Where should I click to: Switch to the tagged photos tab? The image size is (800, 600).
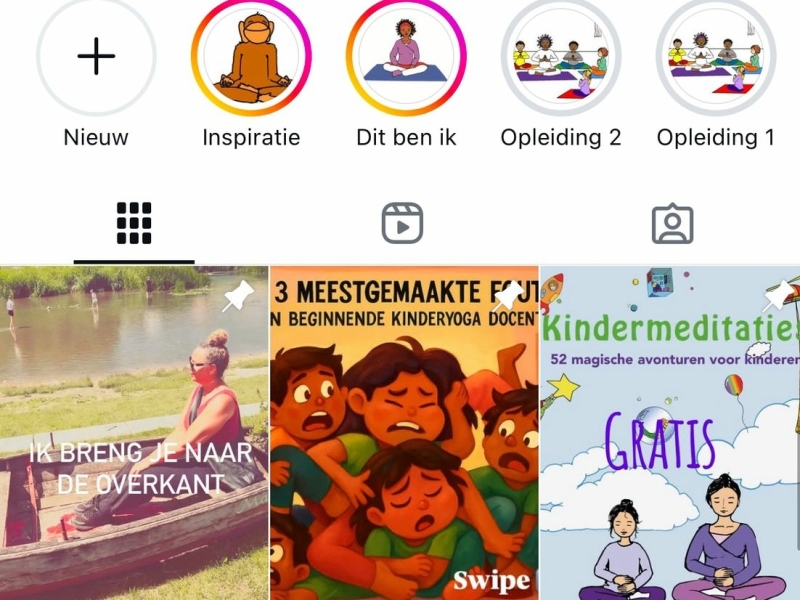672,223
